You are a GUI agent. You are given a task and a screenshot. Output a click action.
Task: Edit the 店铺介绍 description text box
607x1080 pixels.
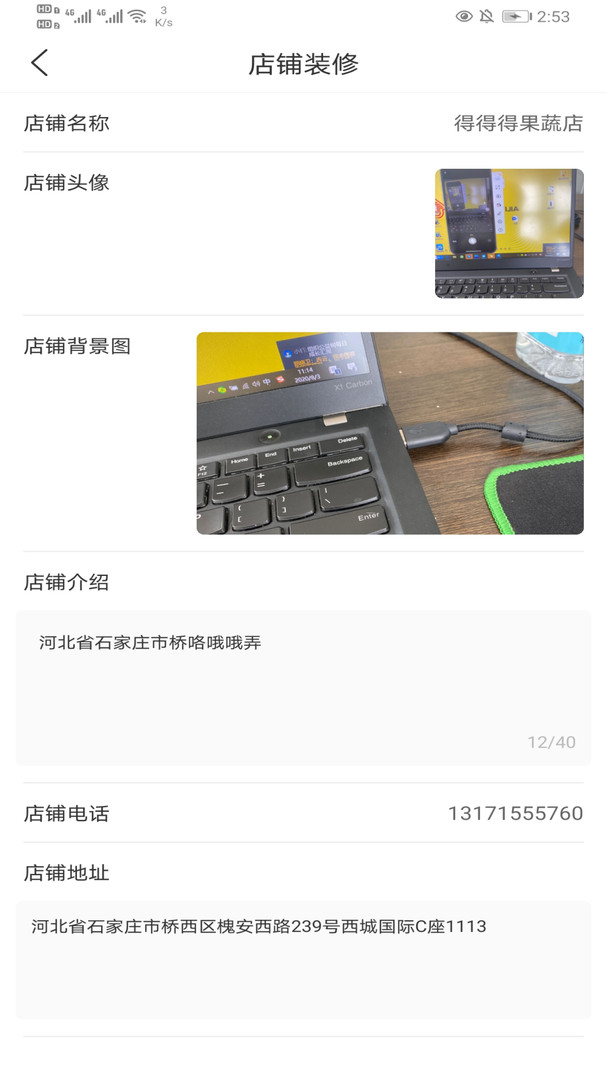303,687
